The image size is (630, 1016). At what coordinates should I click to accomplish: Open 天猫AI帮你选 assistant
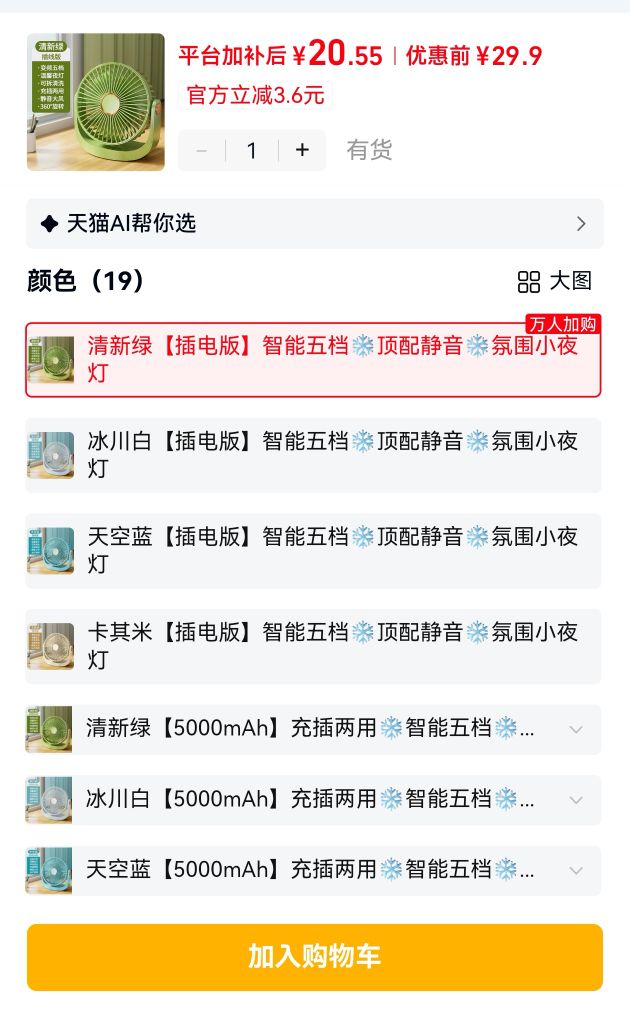[x=315, y=224]
